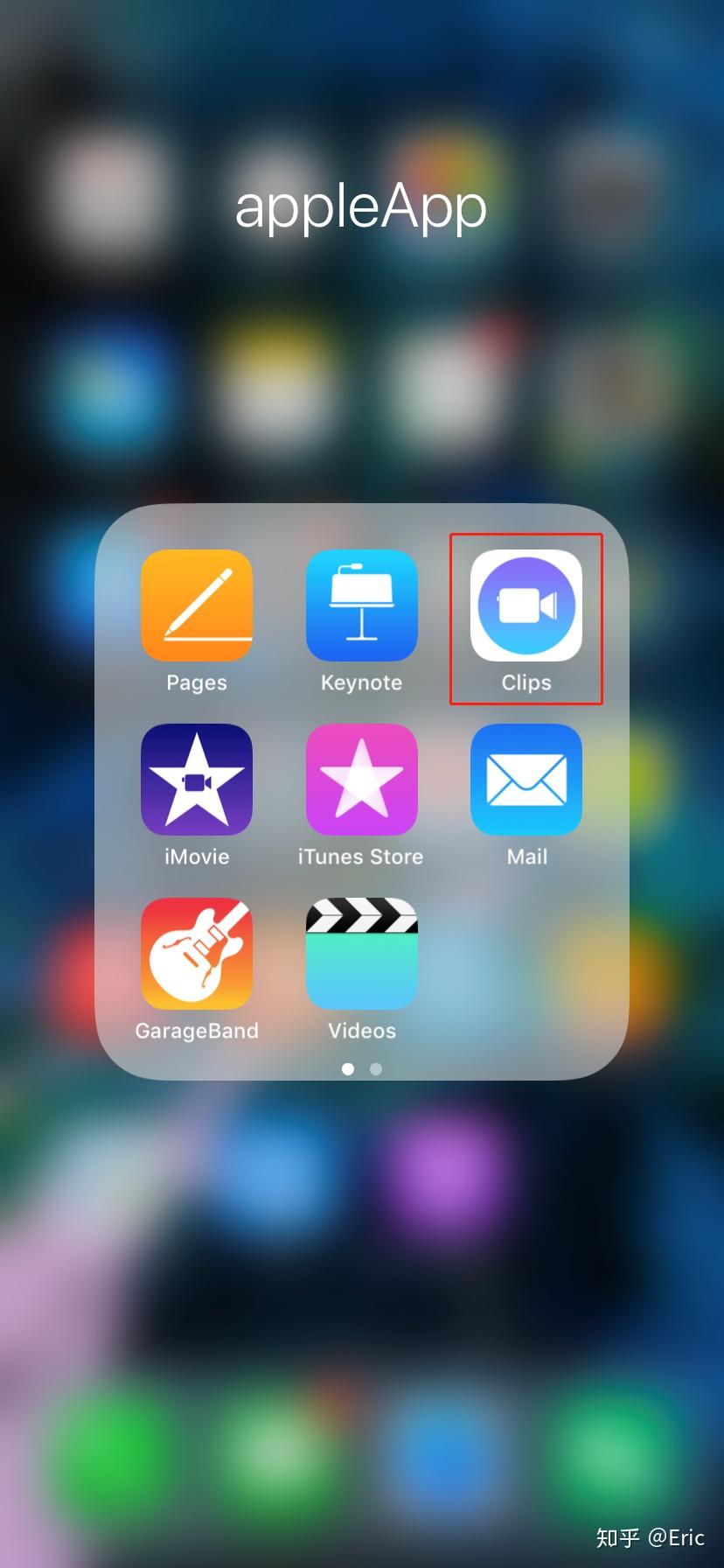Image resolution: width=724 pixels, height=1568 pixels.
Task: Open the Mail app
Action: click(526, 780)
